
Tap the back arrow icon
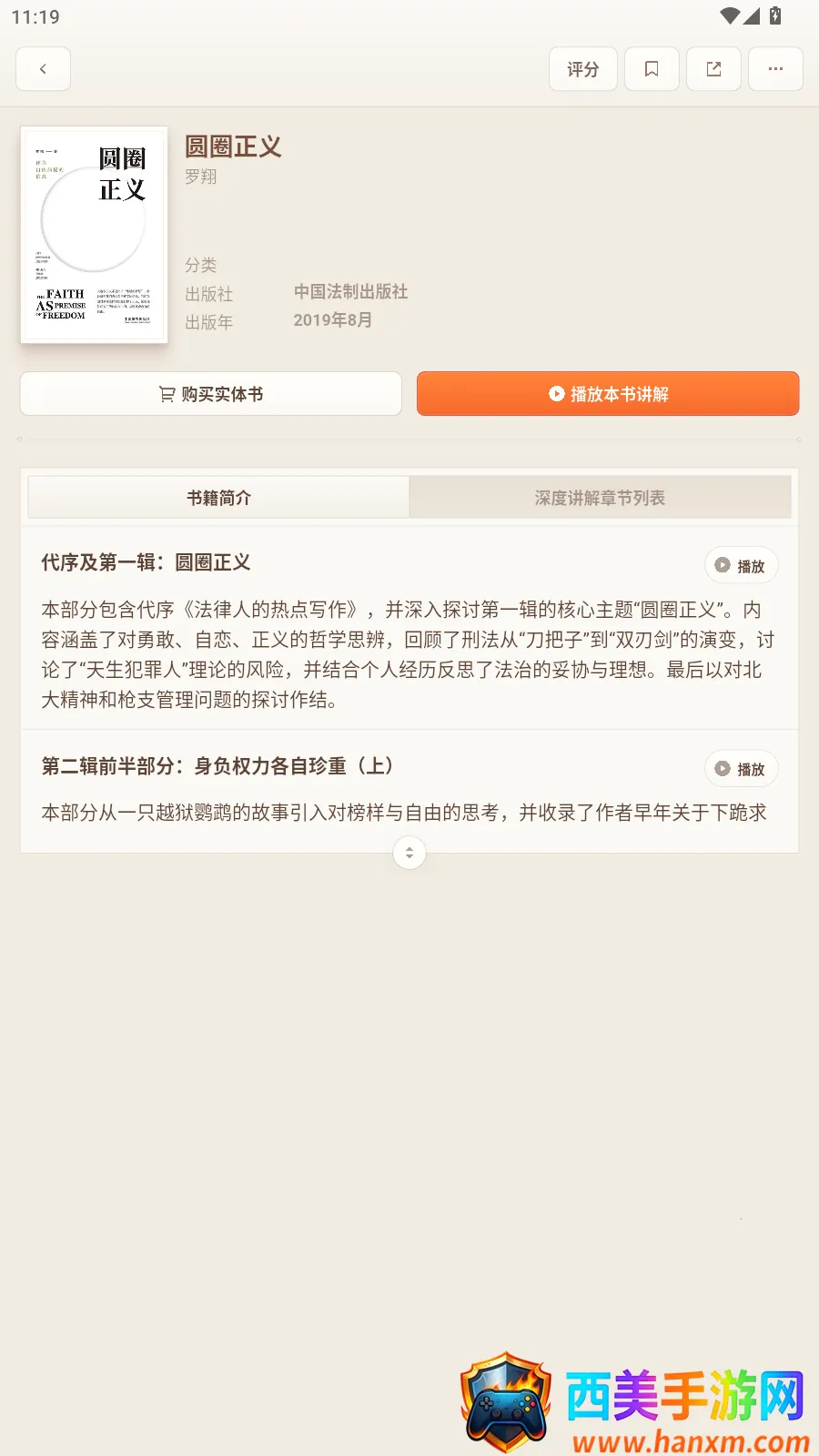click(x=43, y=68)
